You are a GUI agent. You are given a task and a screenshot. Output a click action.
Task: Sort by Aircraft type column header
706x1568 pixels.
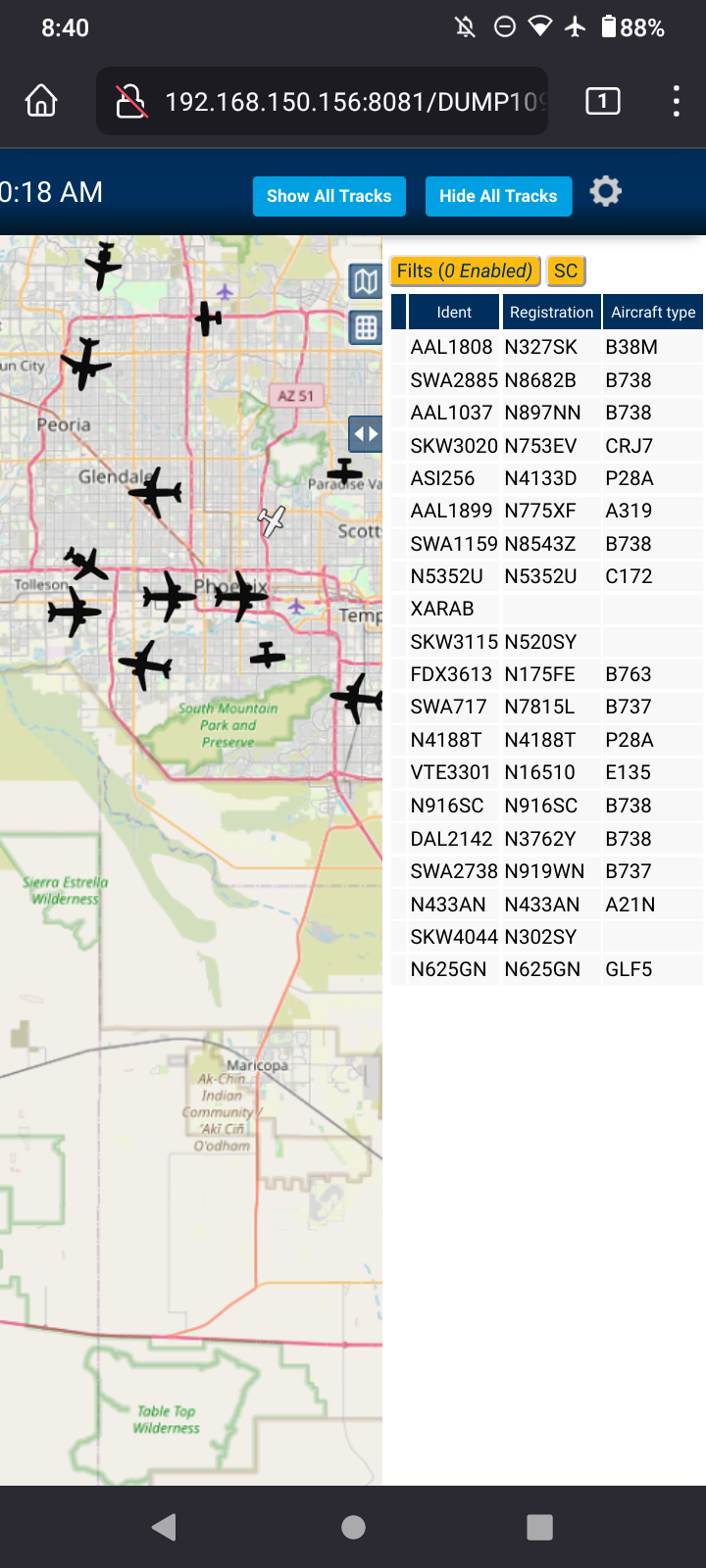tap(653, 312)
